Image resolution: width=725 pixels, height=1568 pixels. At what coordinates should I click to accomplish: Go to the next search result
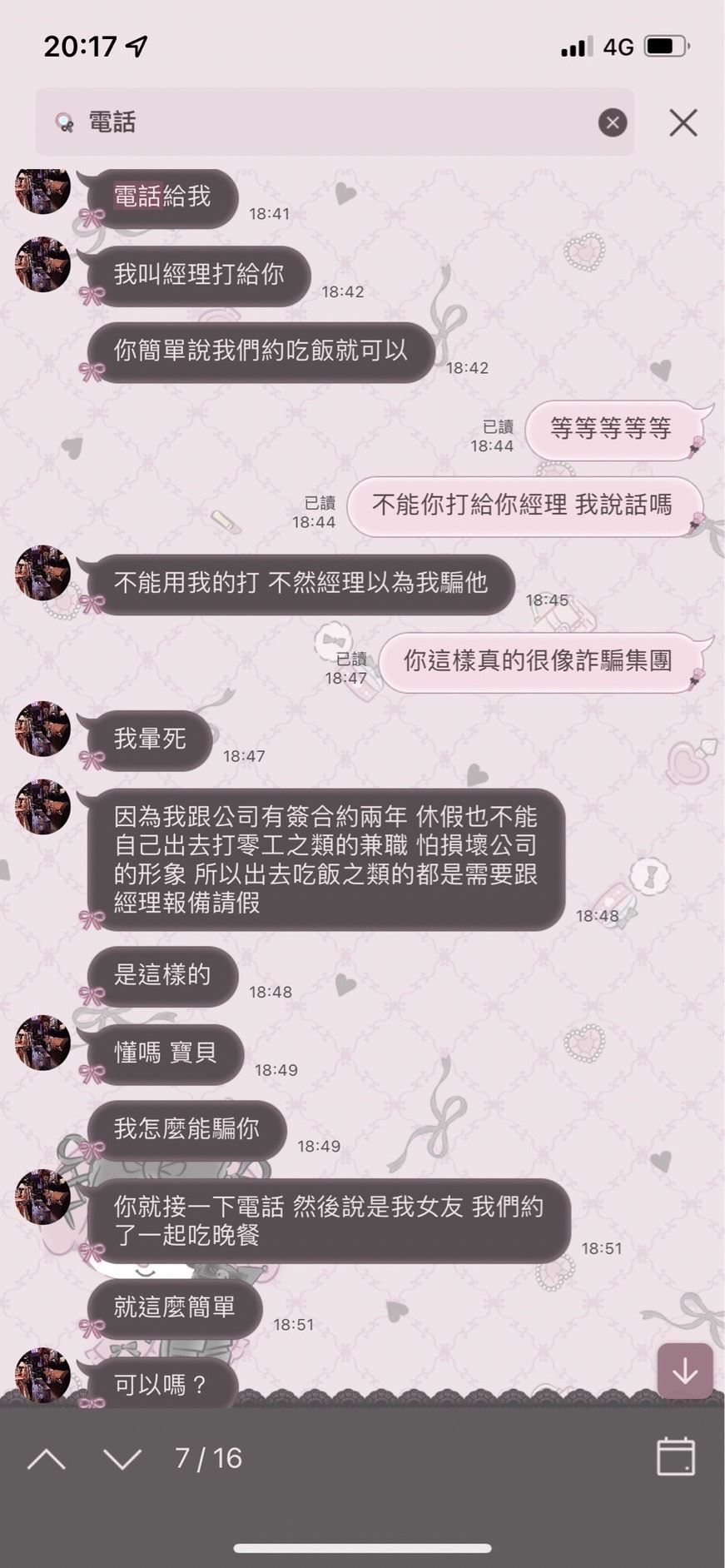point(122,1458)
